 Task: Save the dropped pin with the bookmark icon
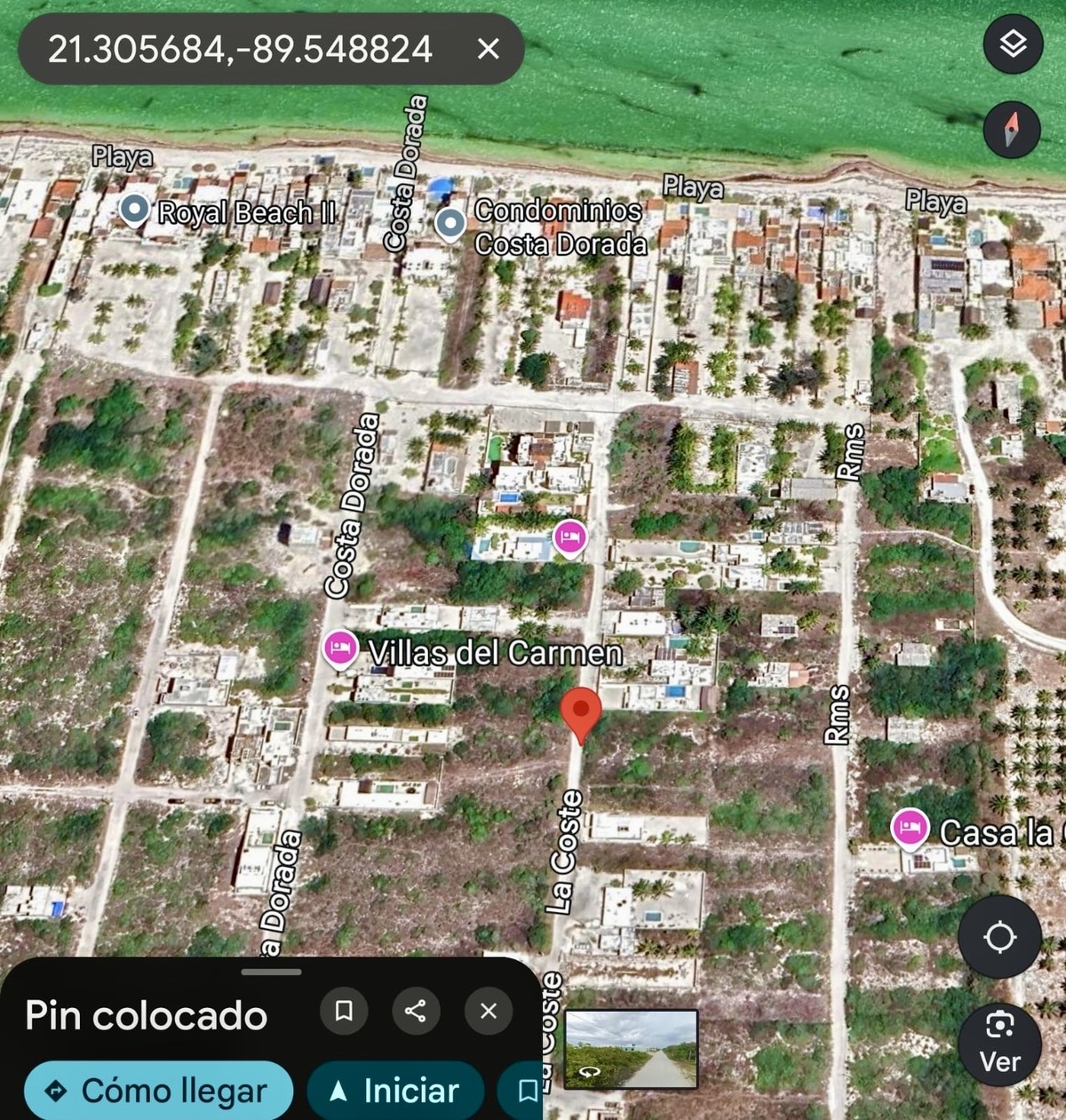pyautogui.click(x=344, y=1011)
